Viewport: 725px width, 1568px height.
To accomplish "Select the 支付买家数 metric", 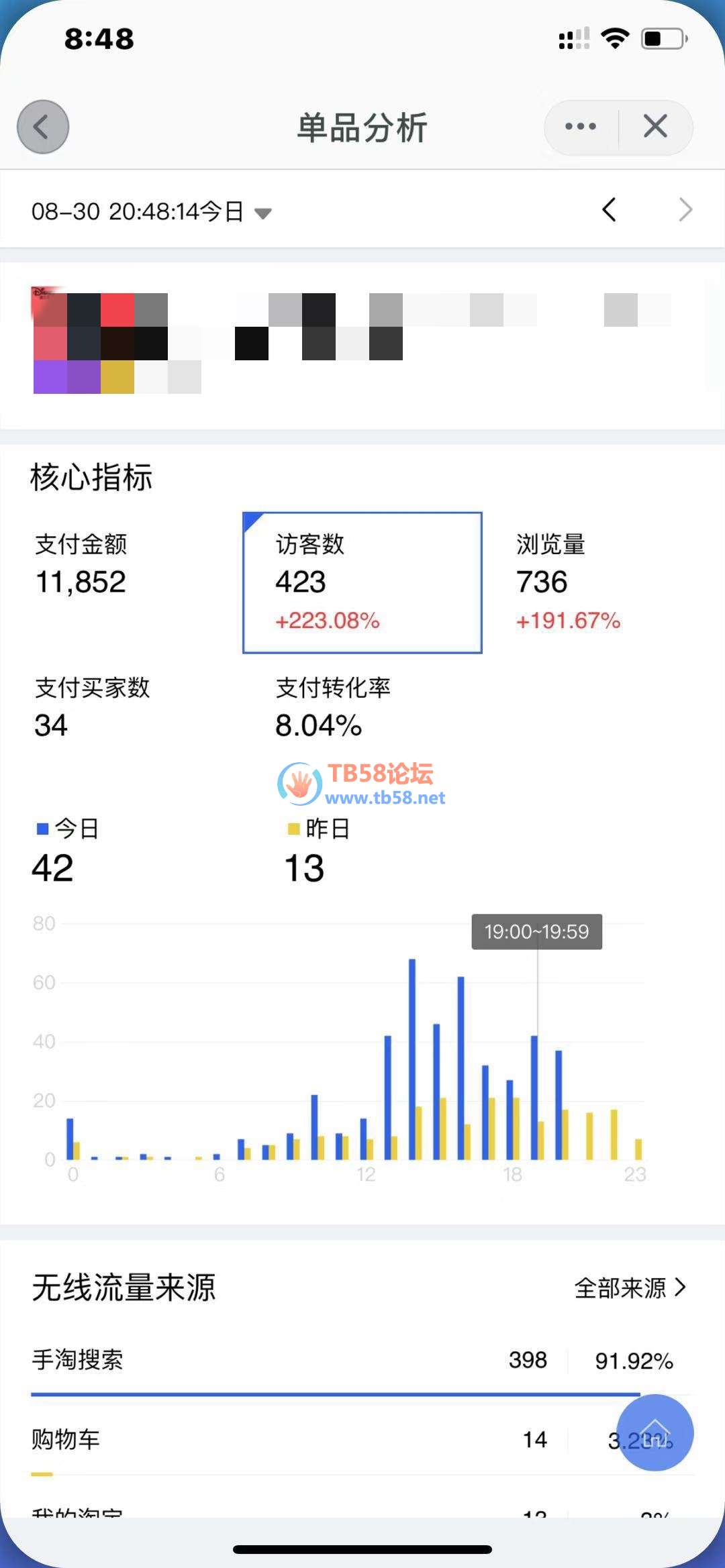I will [x=92, y=707].
